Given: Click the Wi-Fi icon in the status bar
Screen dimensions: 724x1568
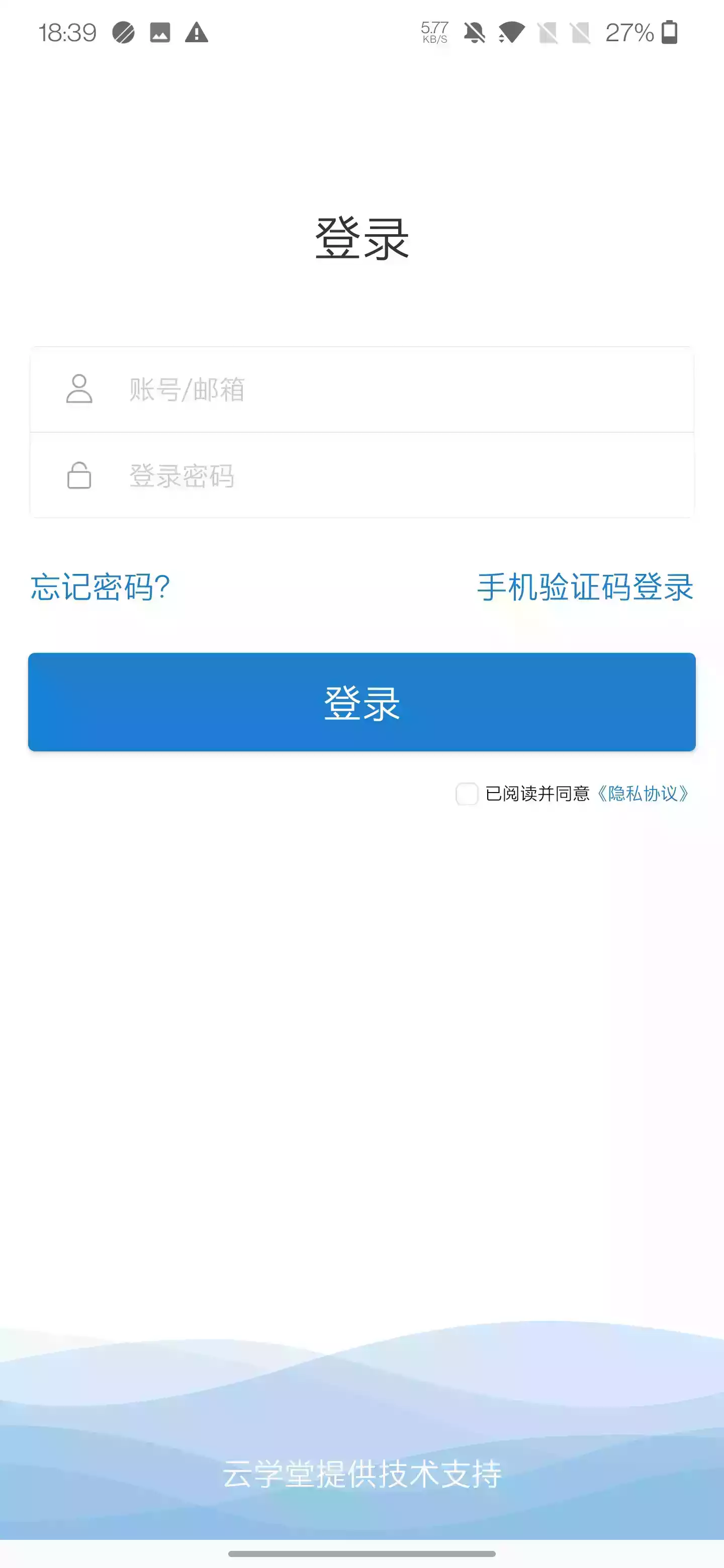Looking at the screenshot, I should (511, 34).
